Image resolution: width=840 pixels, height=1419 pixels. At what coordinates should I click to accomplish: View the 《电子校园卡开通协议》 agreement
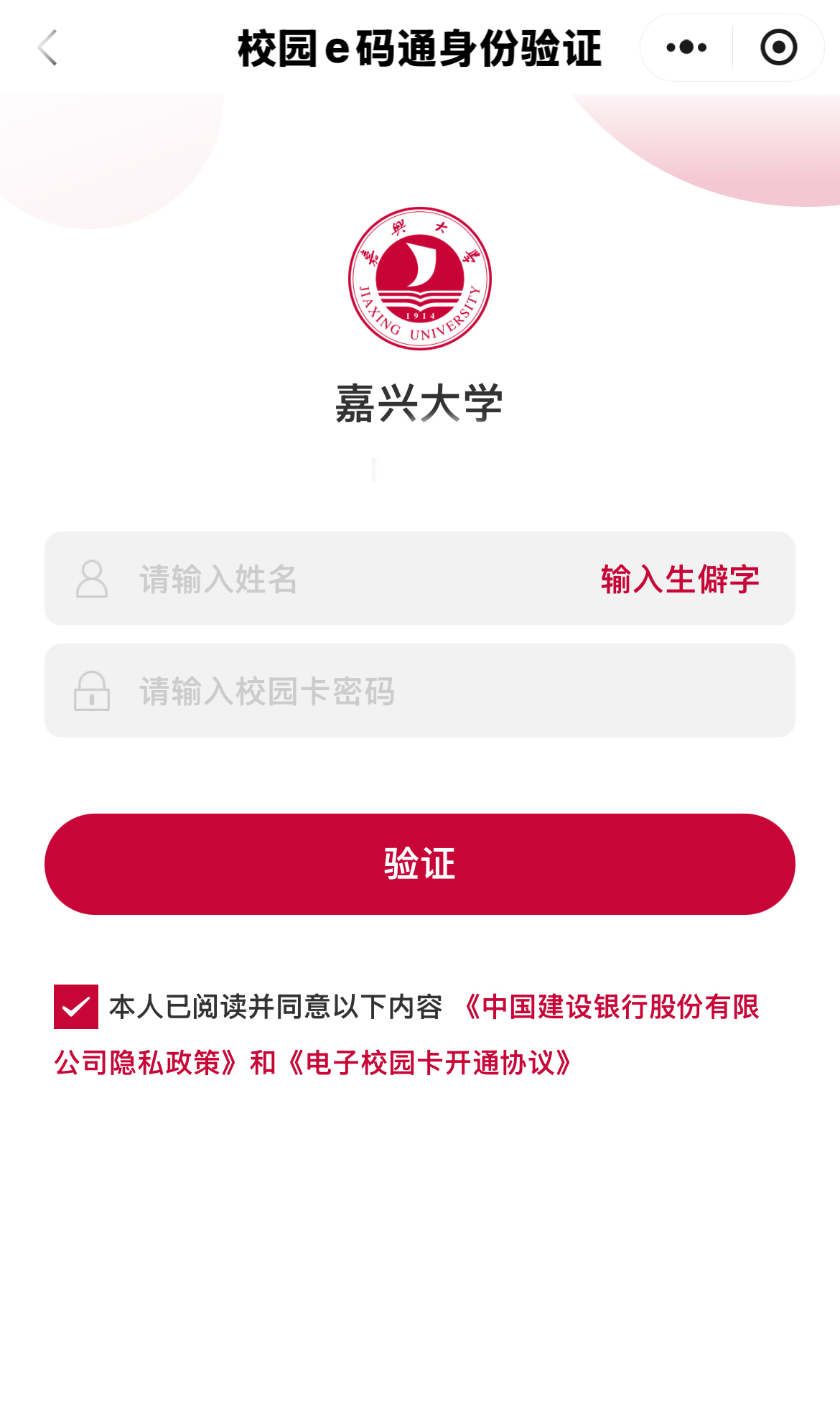coord(429,1063)
